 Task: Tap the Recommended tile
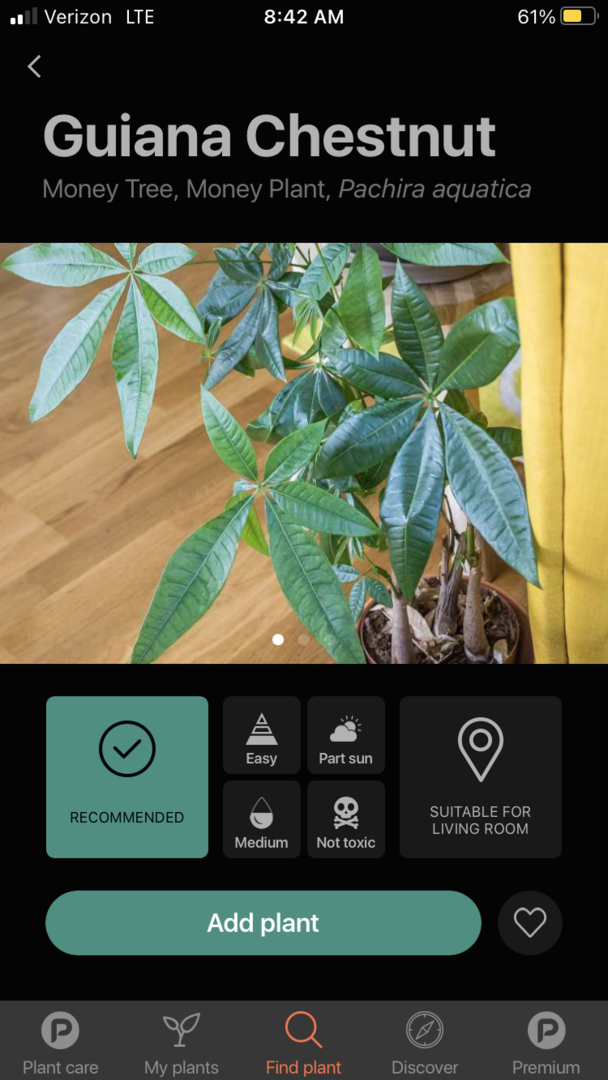(127, 777)
